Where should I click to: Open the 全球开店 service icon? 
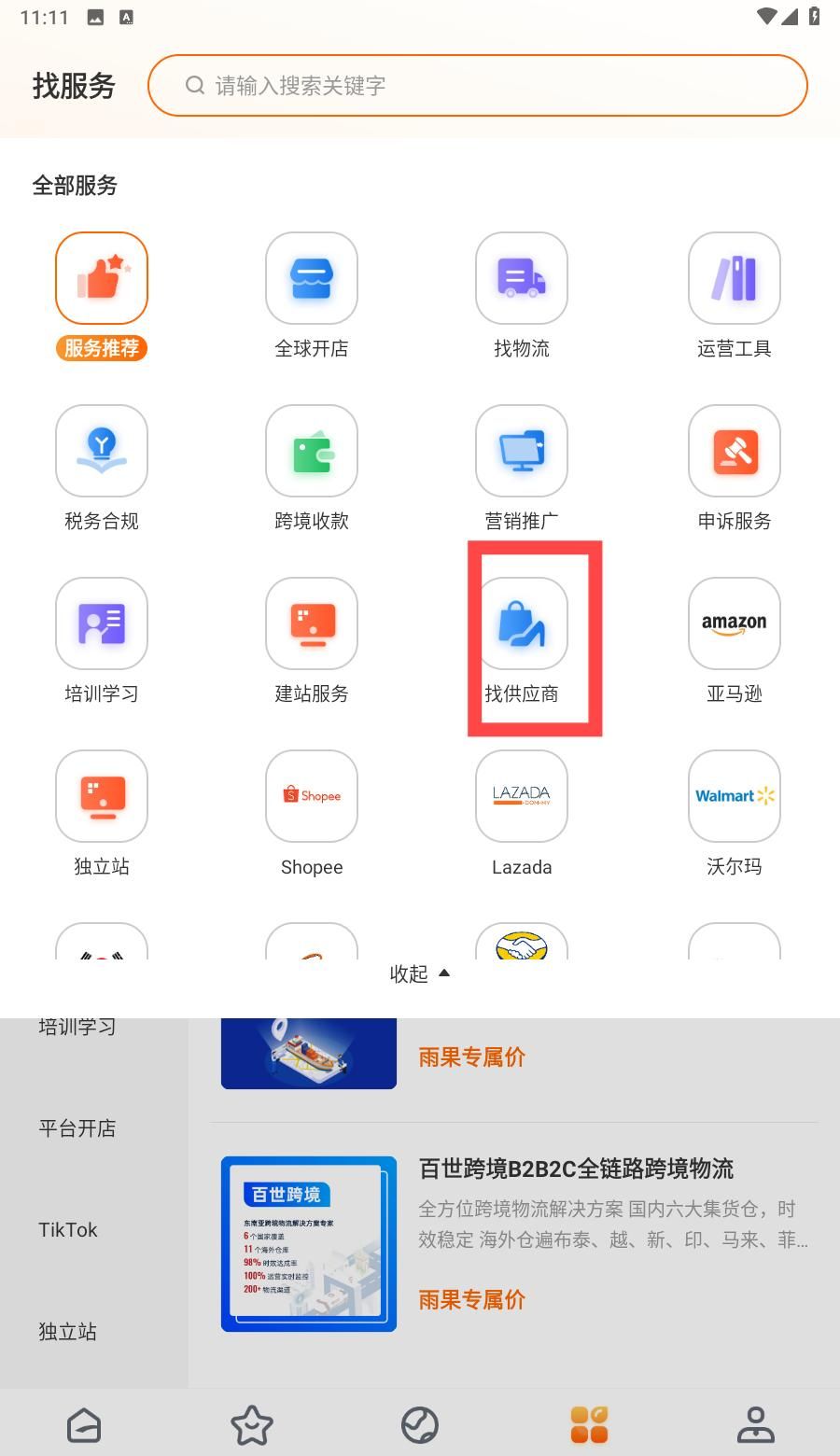point(311,278)
